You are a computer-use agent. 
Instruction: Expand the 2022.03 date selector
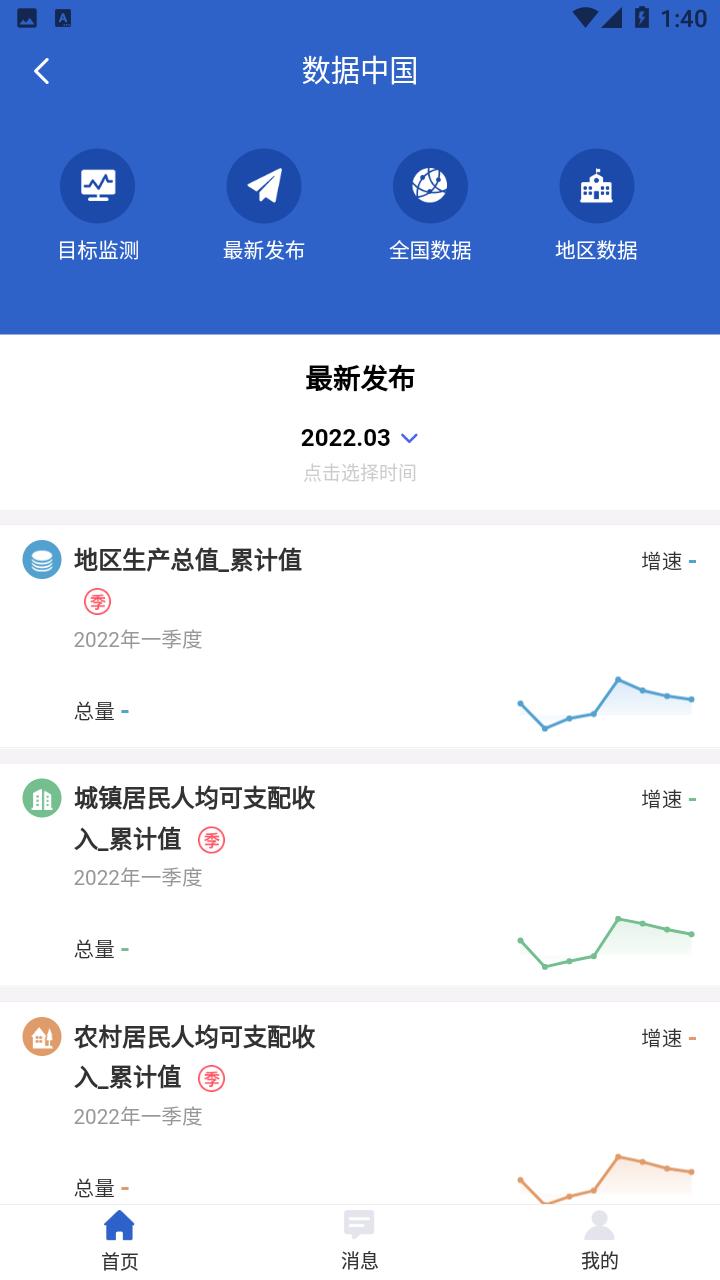tap(359, 438)
